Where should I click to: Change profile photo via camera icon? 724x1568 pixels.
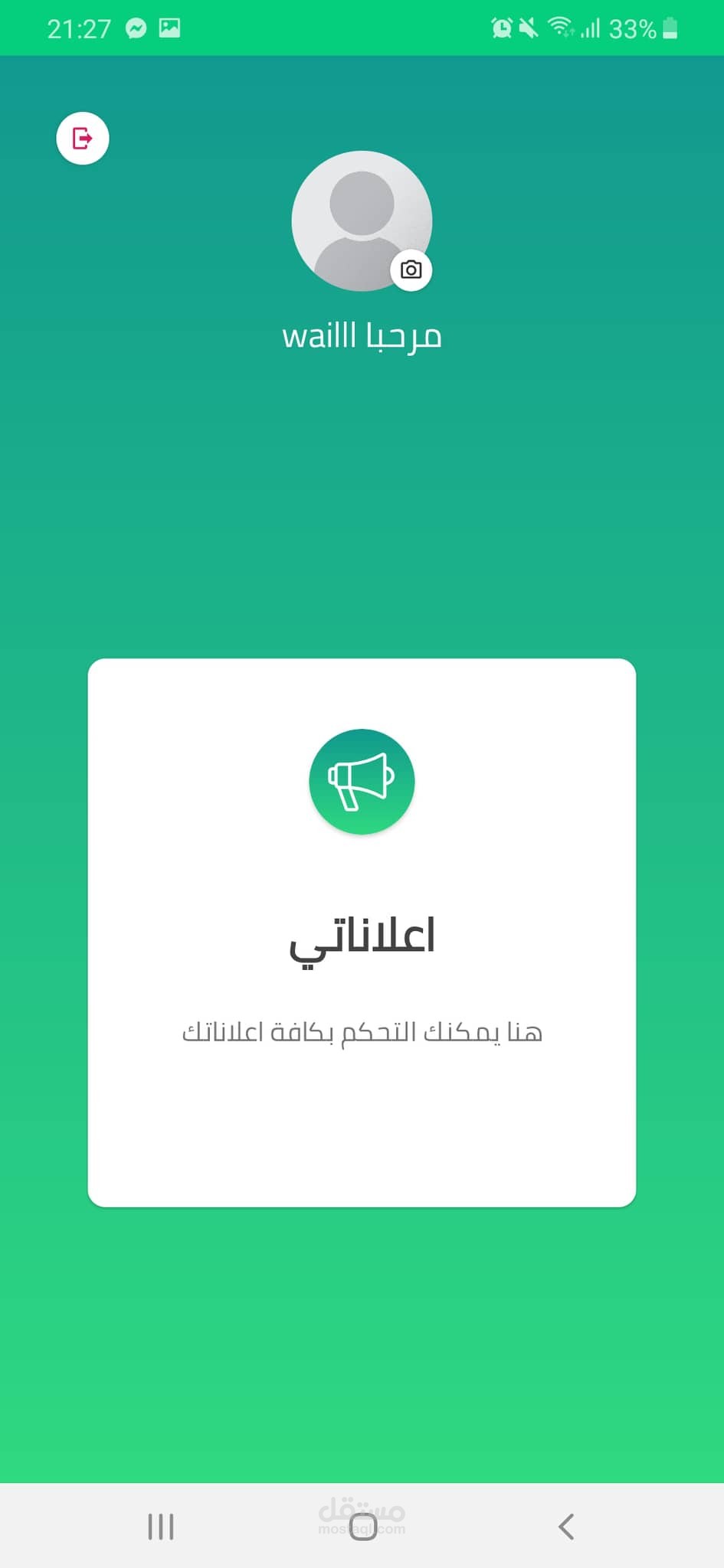(411, 270)
